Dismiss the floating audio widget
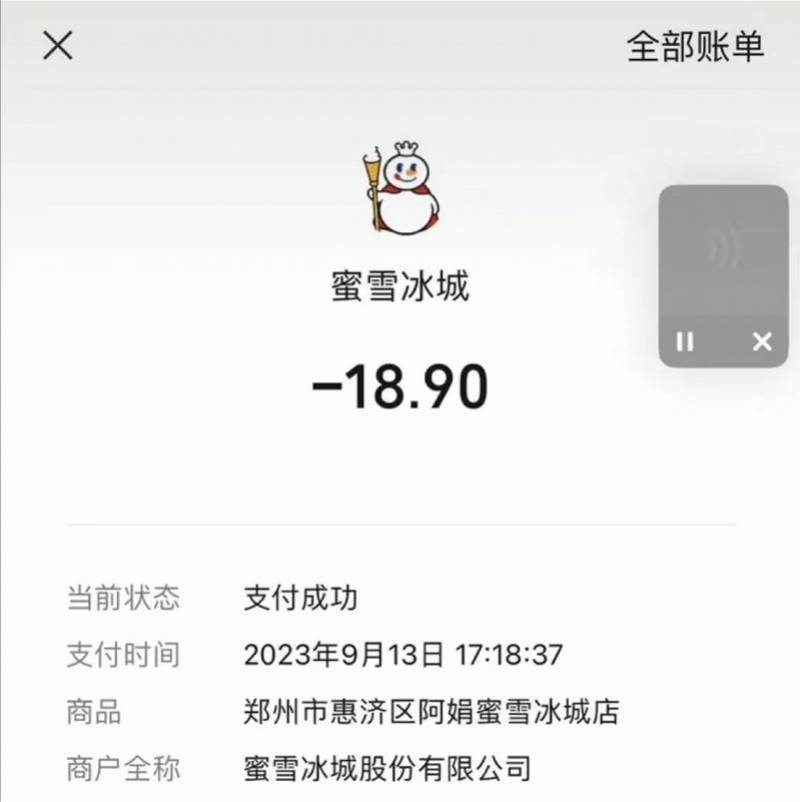 pos(762,342)
